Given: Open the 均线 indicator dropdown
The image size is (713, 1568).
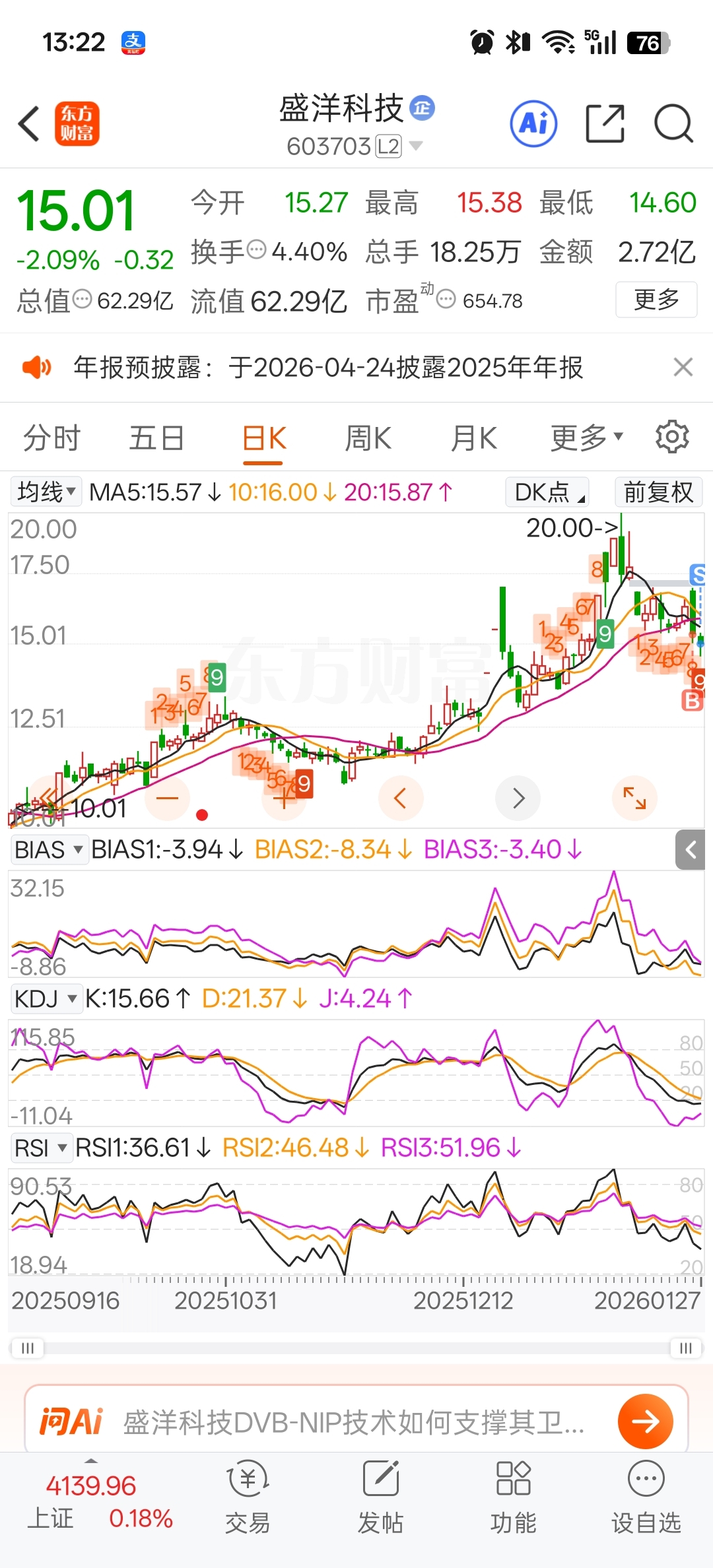Looking at the screenshot, I should pos(46,492).
